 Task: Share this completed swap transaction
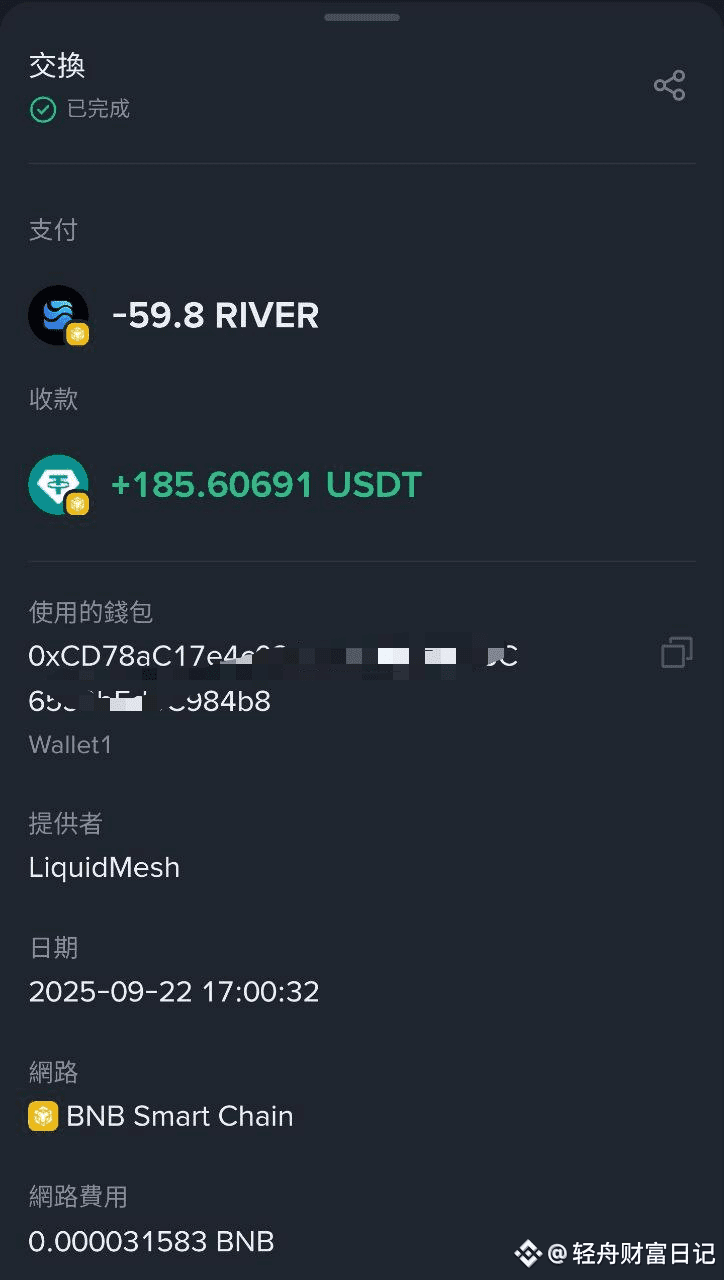point(669,86)
